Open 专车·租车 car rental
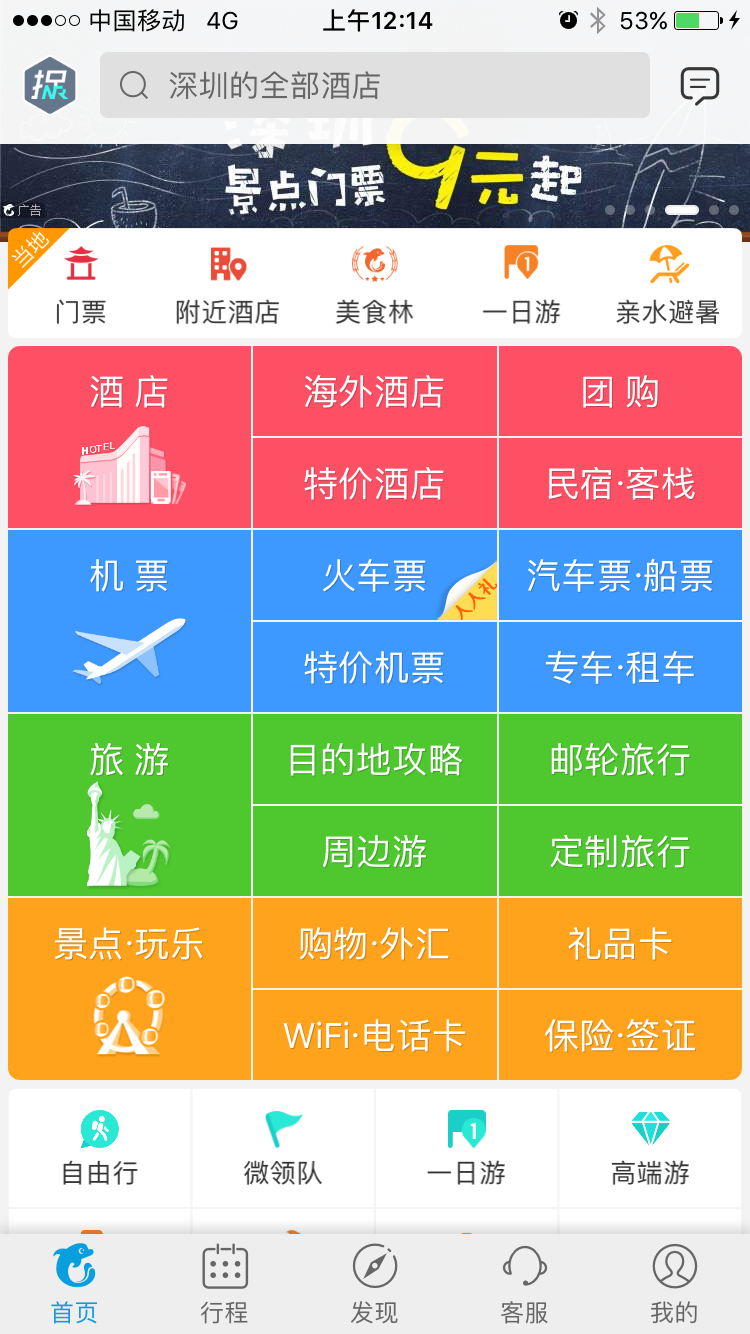This screenshot has width=750, height=1334. pyautogui.click(x=620, y=667)
